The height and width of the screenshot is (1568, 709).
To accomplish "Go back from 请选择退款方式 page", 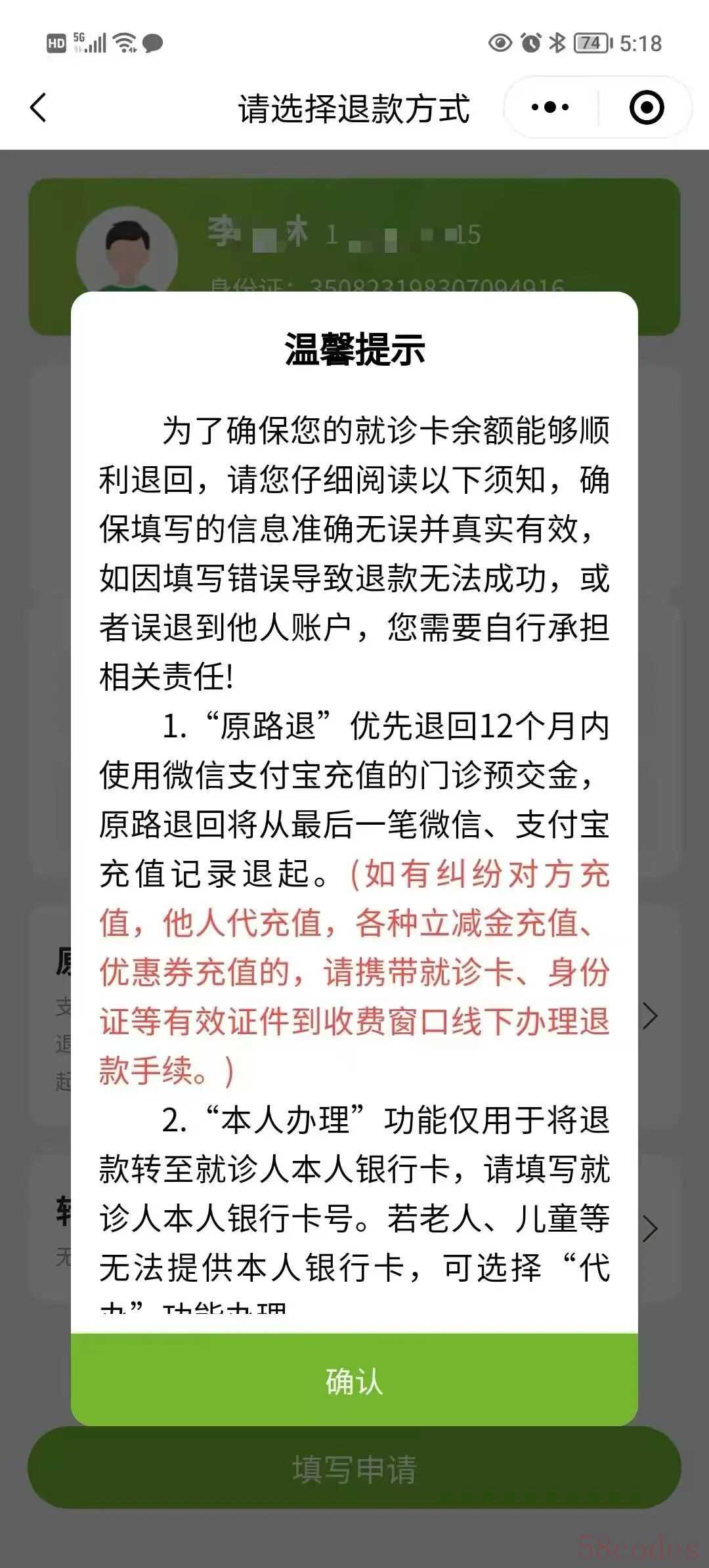I will click(x=39, y=108).
